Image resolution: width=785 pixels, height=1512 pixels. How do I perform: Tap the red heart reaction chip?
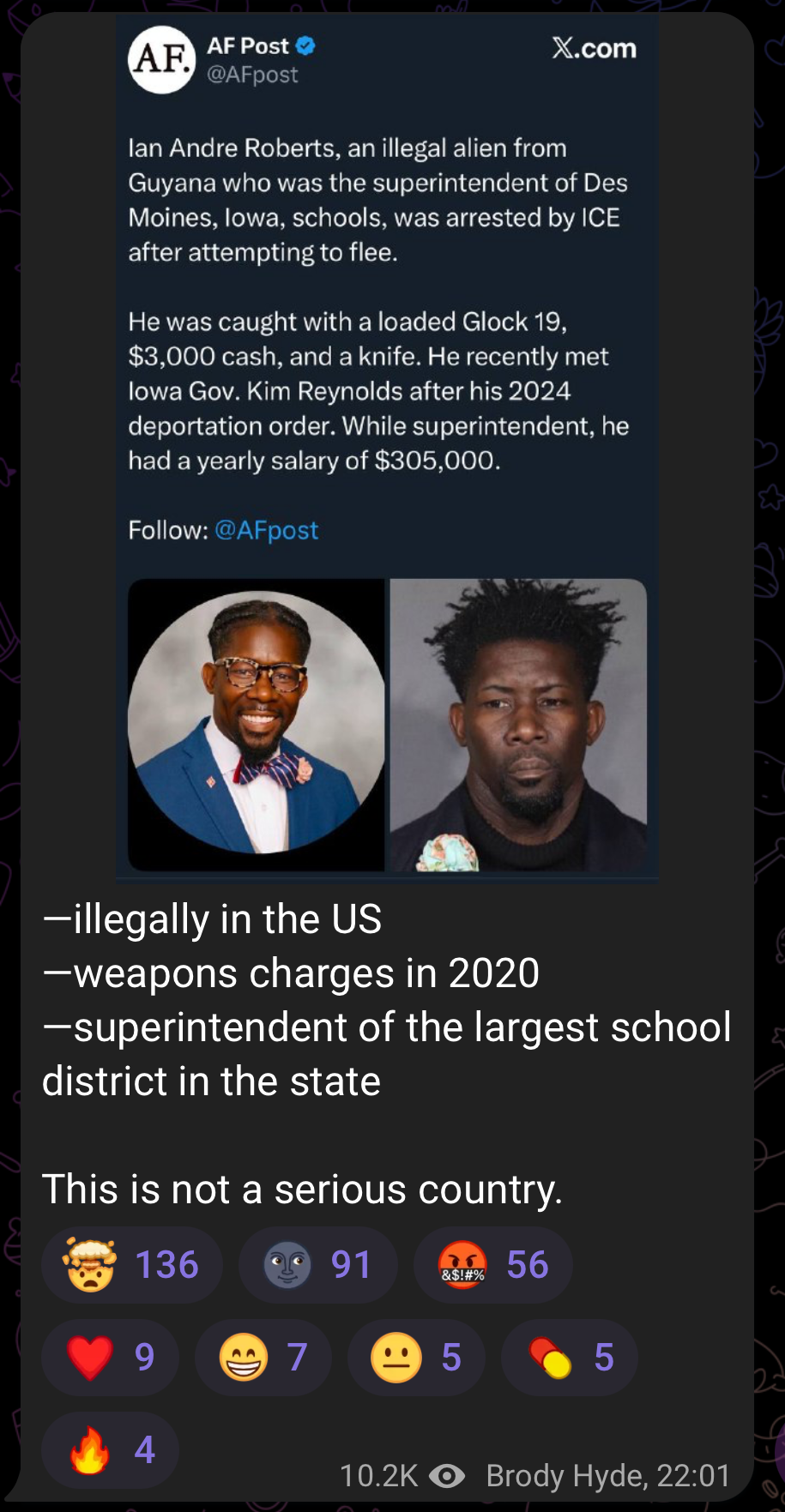click(x=110, y=1358)
